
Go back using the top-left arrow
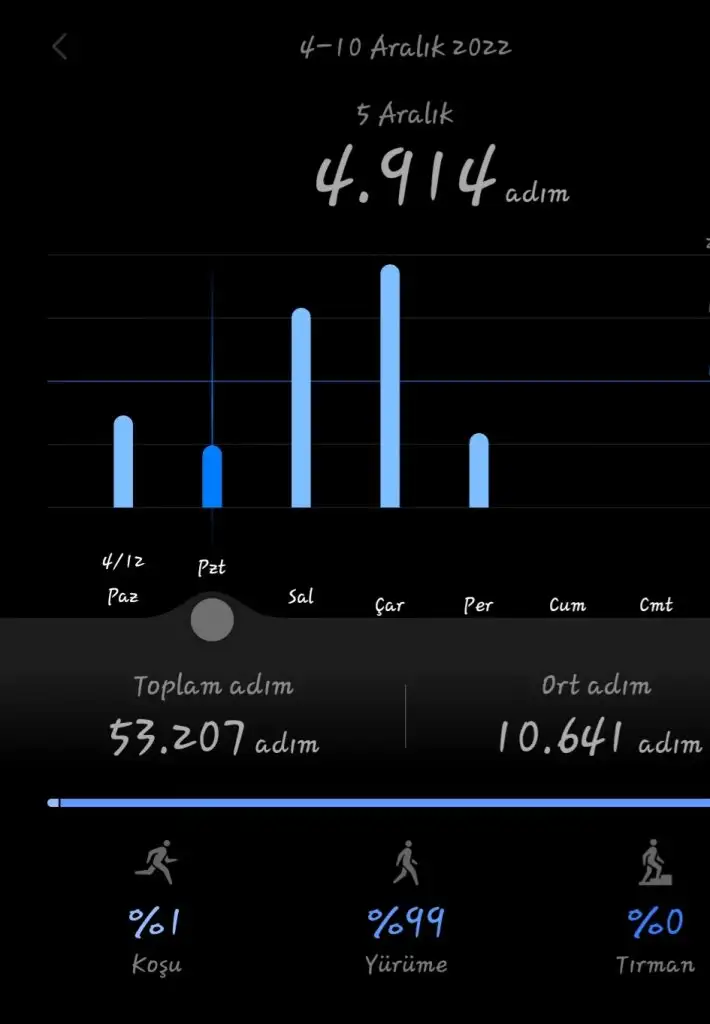tap(61, 47)
